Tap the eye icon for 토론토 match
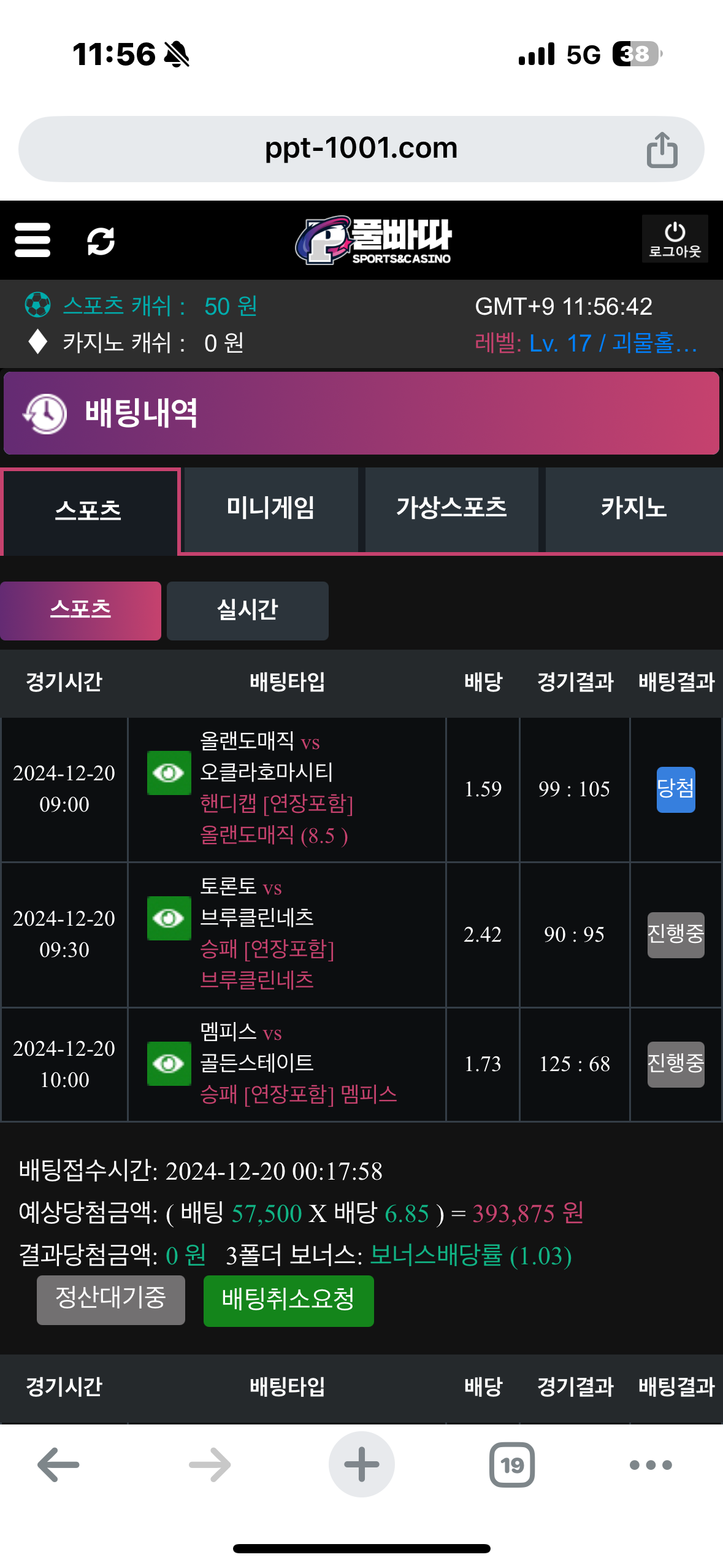The image size is (723, 1568). pyautogui.click(x=169, y=918)
